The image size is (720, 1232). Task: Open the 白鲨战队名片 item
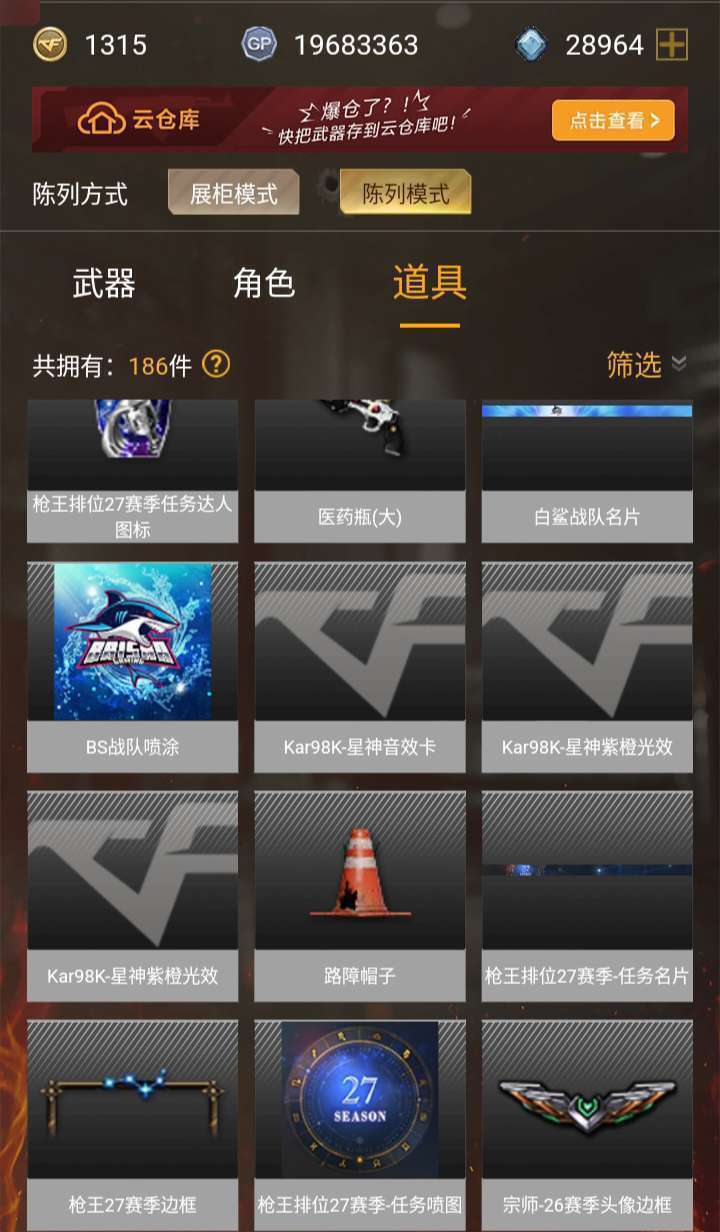click(x=587, y=471)
